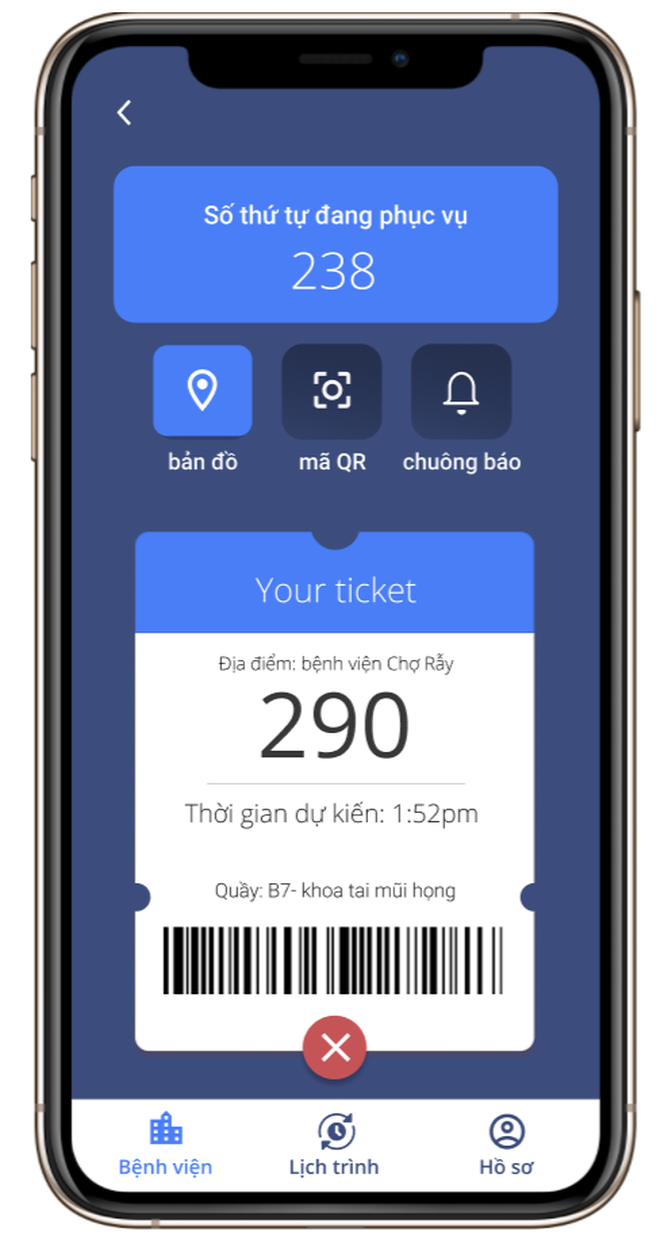660x1243 pixels.
Task: Switch to the Lịch trình tab
Action: click(x=334, y=1145)
